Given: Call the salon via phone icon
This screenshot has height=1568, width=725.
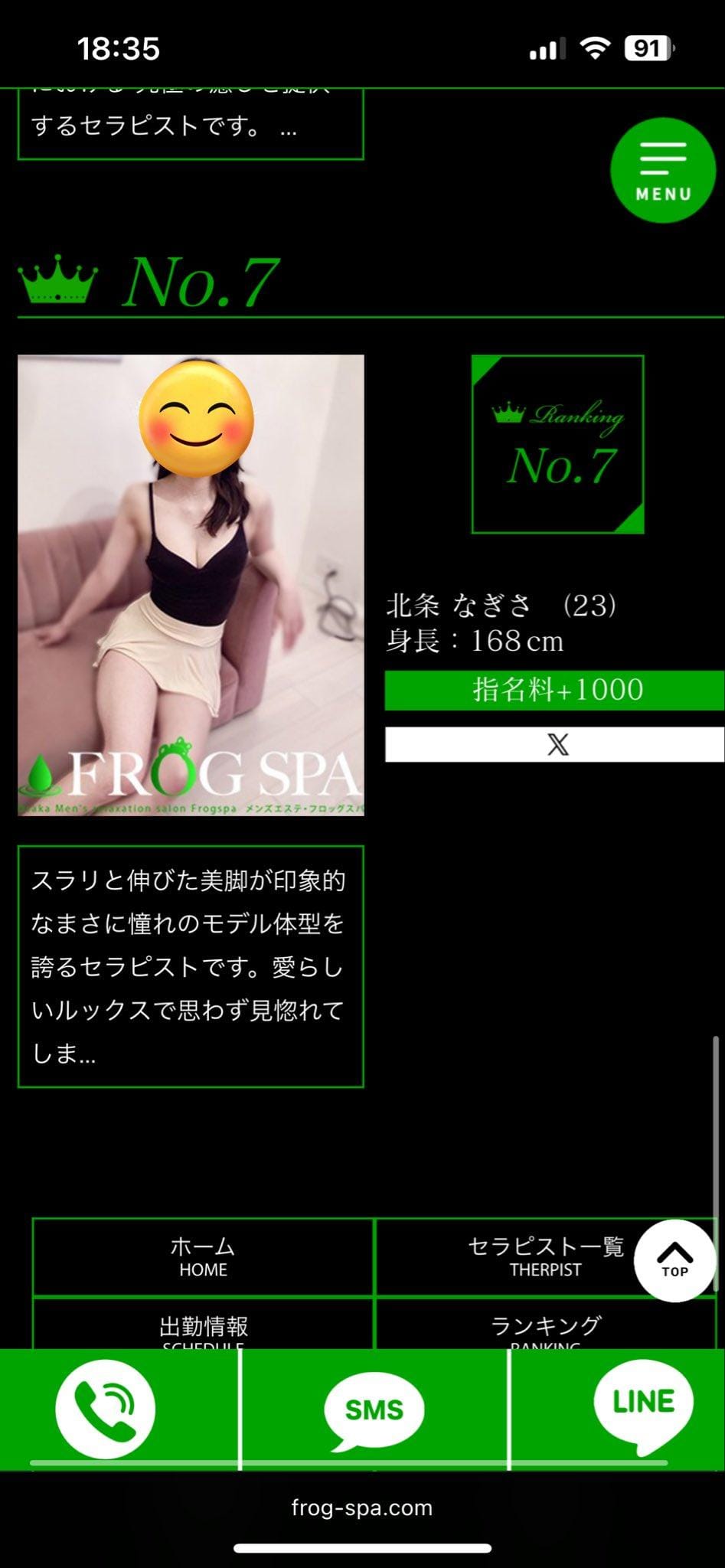Looking at the screenshot, I should pos(106,1409).
